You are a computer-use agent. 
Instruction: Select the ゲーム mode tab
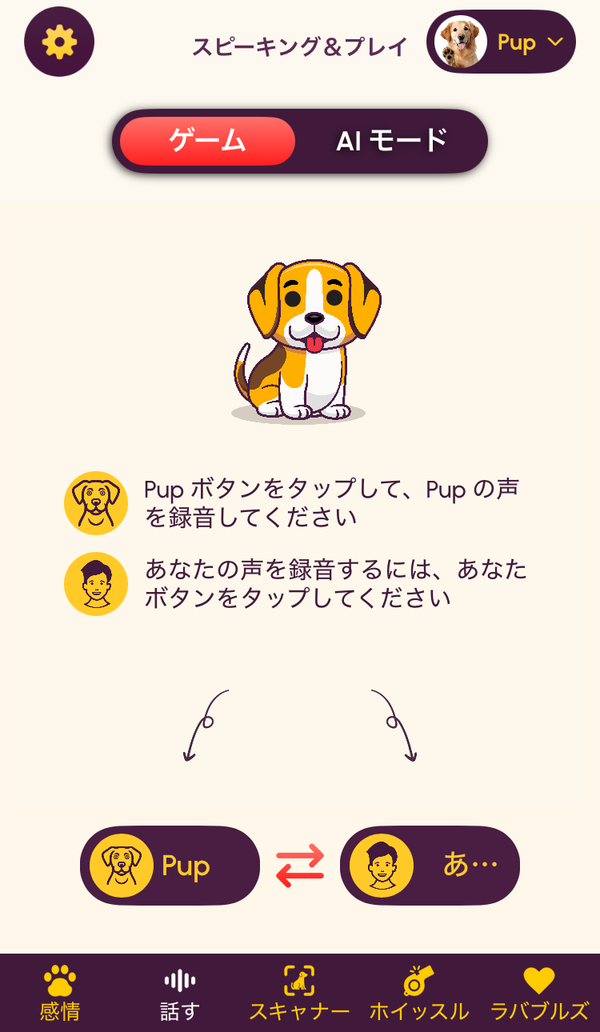coord(207,141)
